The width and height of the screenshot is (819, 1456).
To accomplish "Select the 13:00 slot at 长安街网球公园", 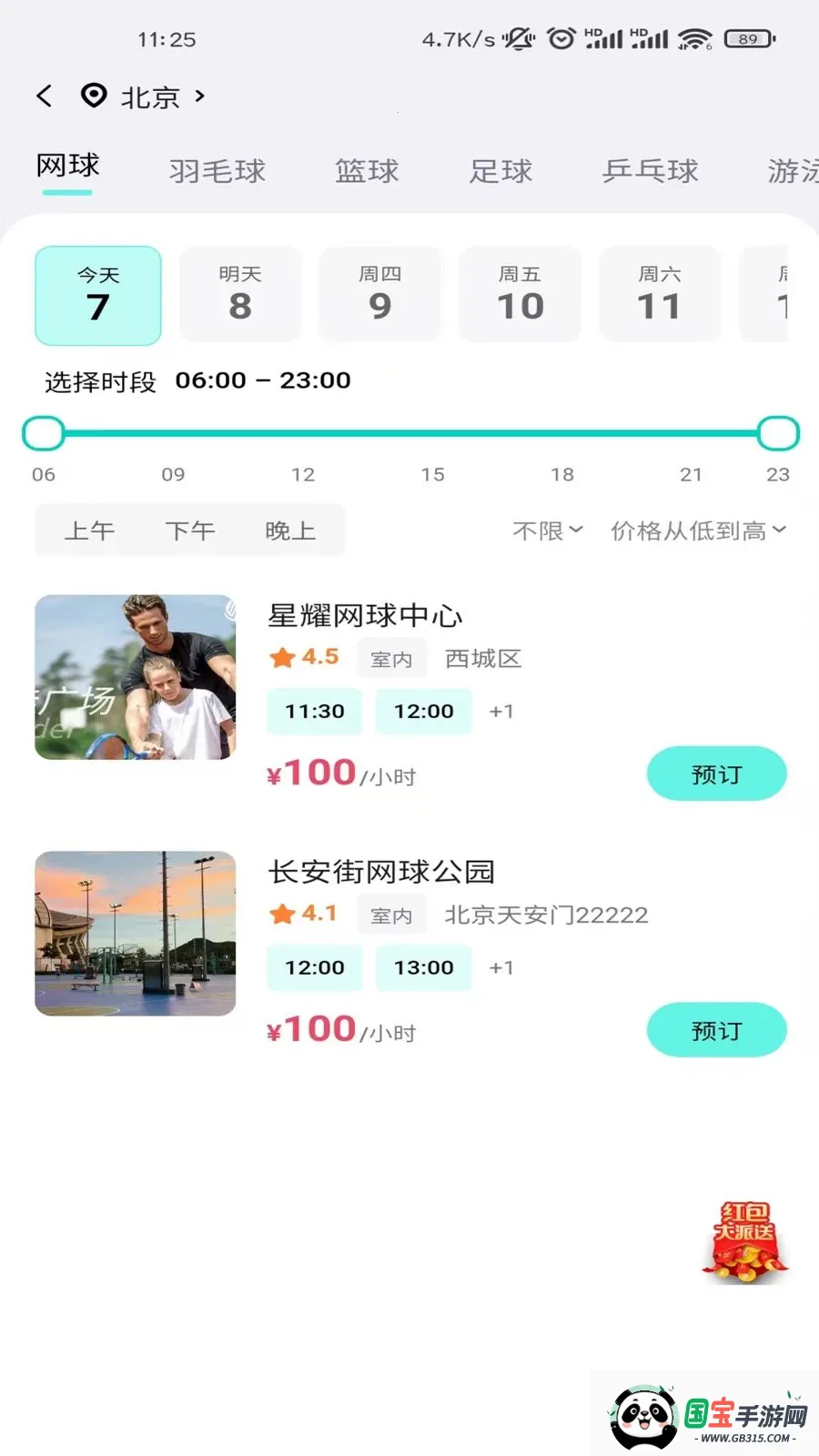I will (423, 968).
